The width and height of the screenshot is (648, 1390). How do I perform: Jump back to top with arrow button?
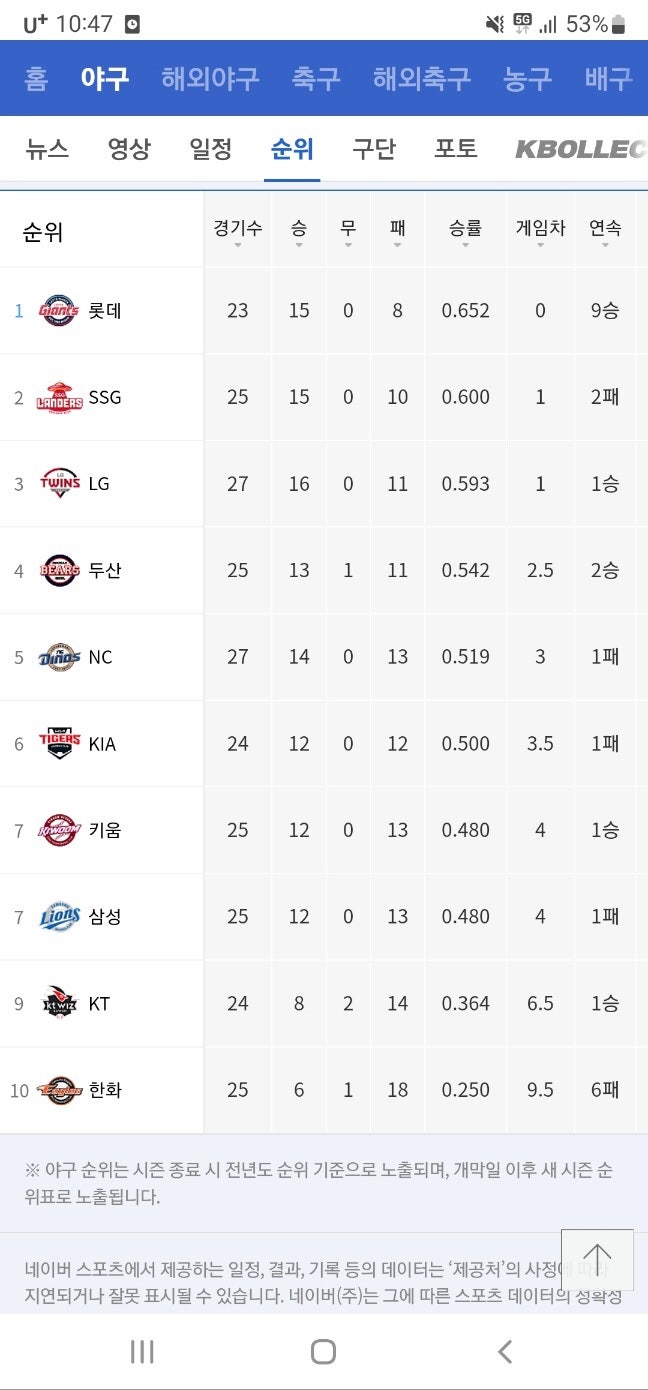pyautogui.click(x=597, y=1259)
